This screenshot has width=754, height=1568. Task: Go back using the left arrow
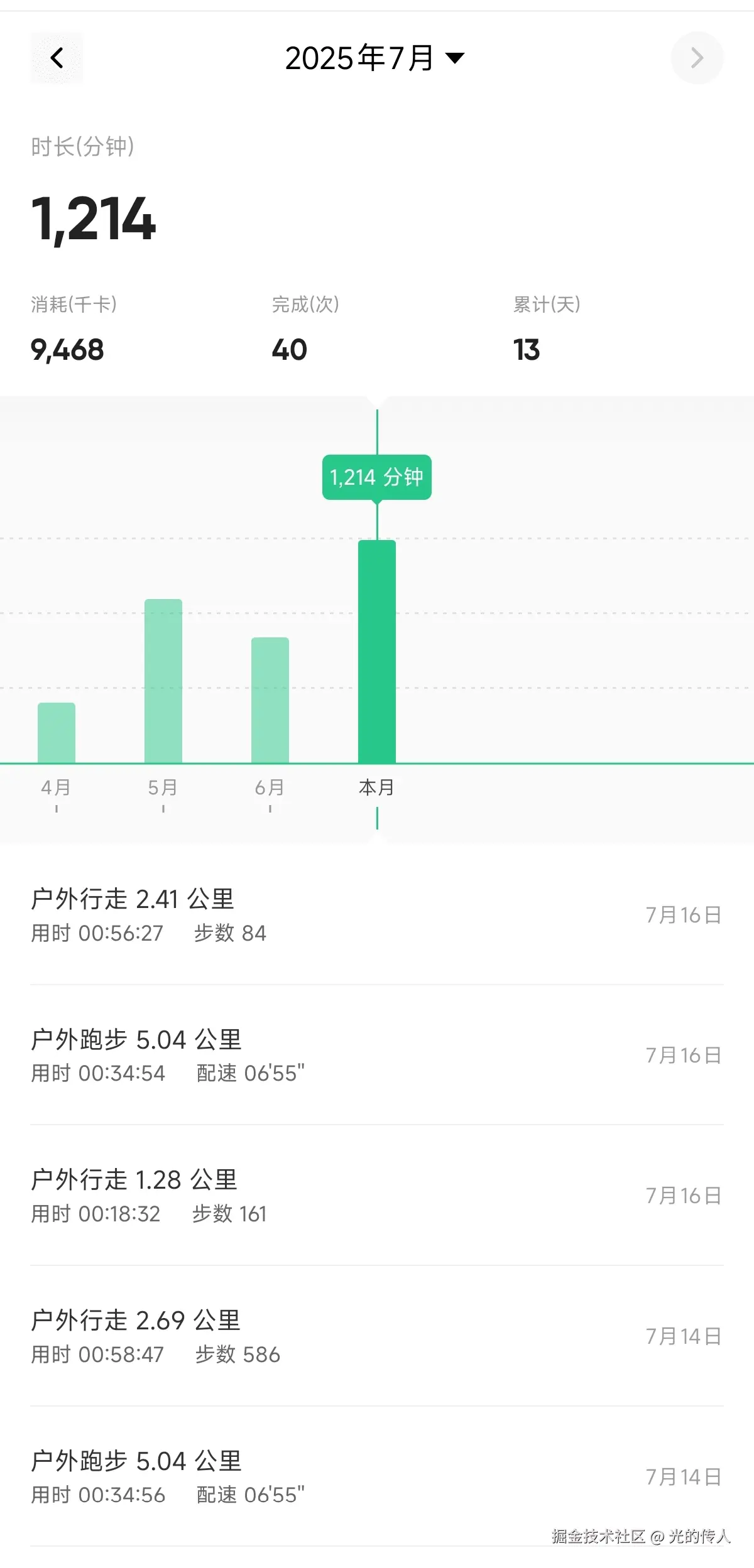click(x=57, y=58)
